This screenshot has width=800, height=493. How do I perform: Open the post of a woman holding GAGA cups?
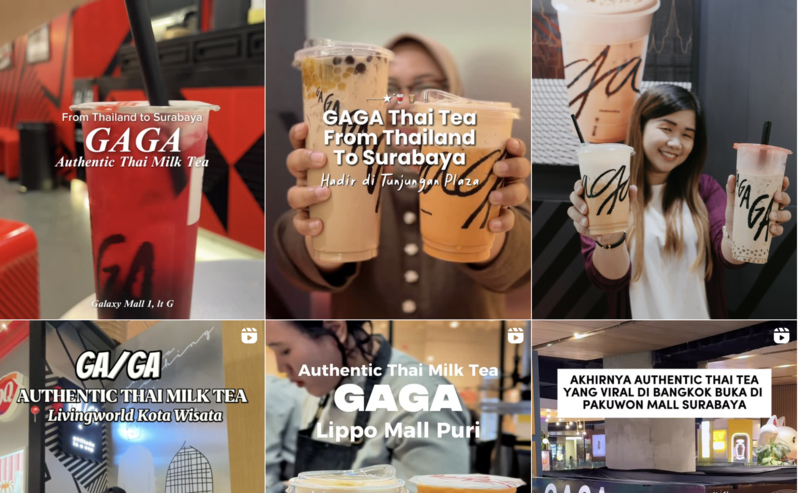[665, 160]
